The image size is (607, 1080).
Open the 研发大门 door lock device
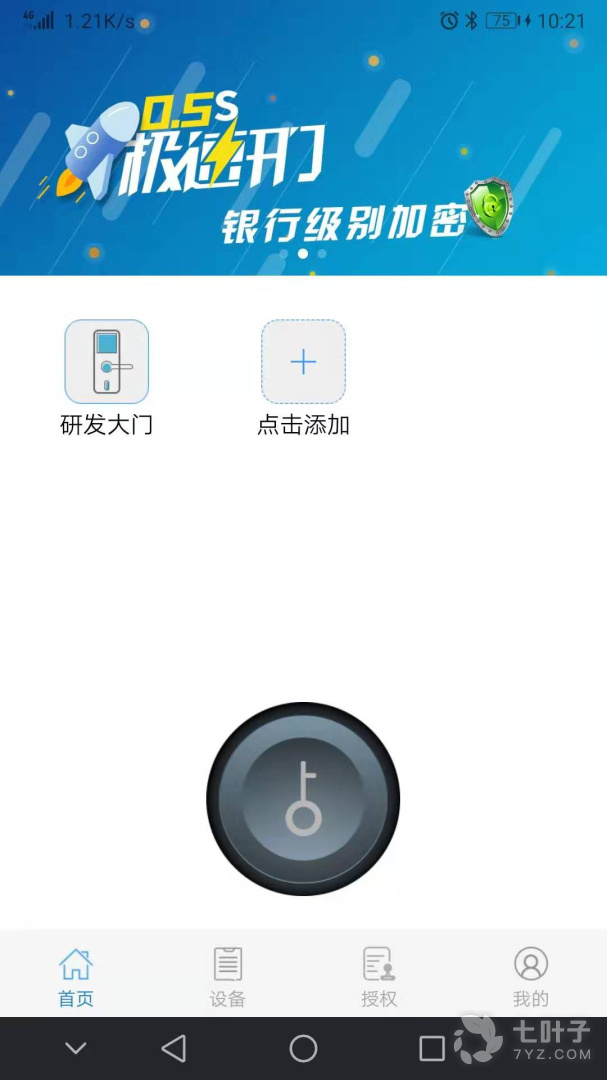click(106, 362)
